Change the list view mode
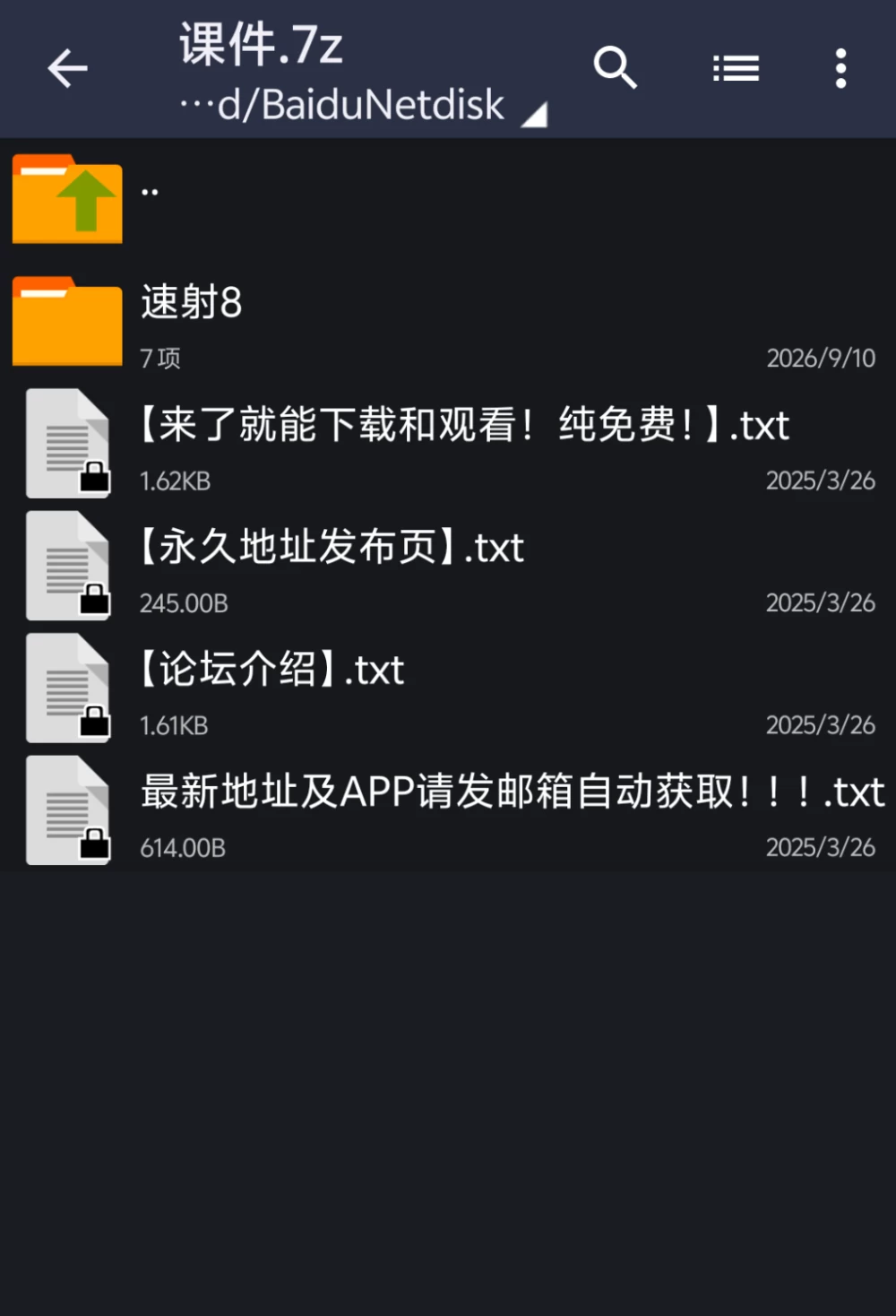This screenshot has width=896, height=1316. [736, 69]
